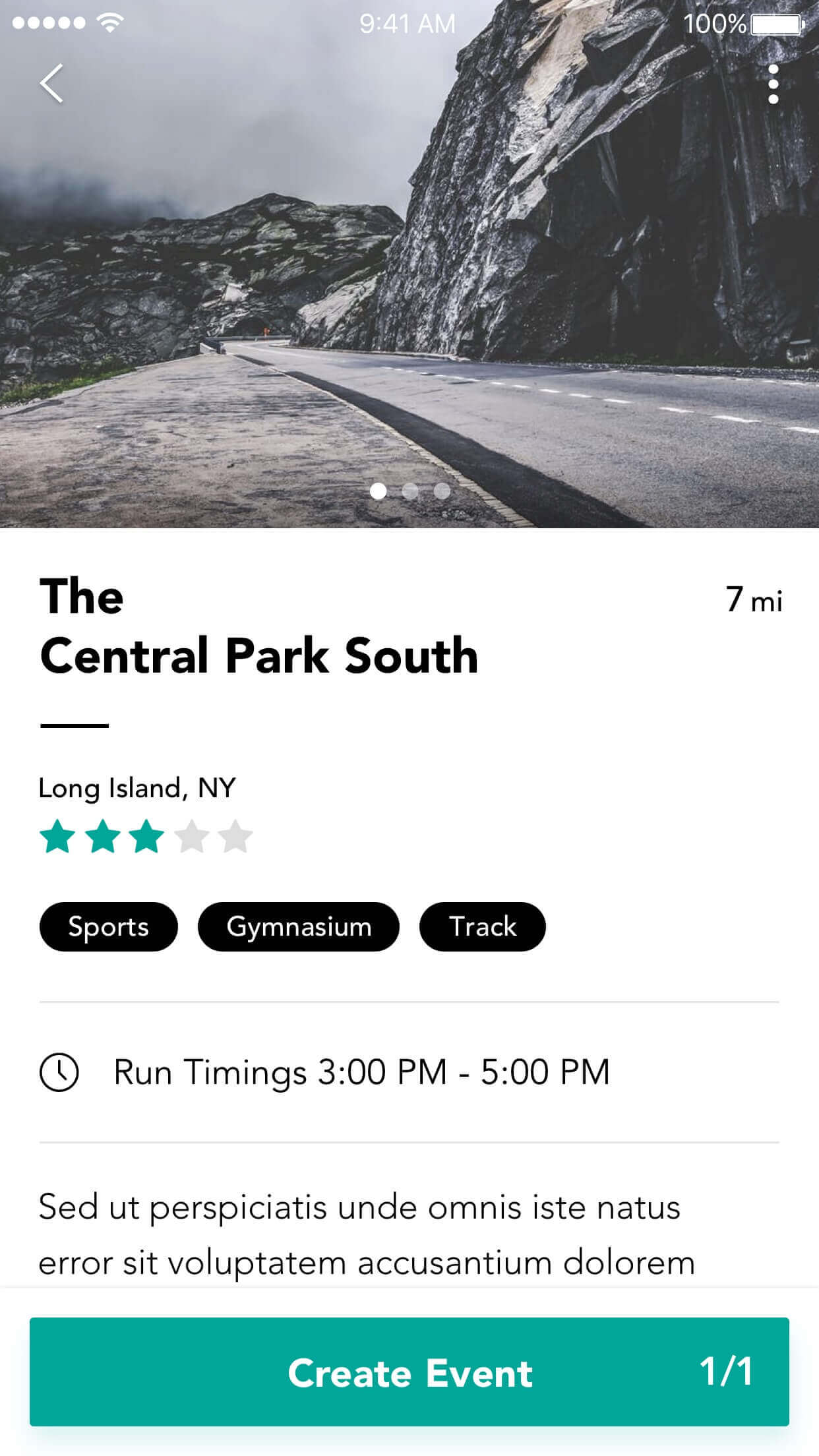Select the Gymnasium tag chip
Screen dimensions: 819x1456
coord(299,926)
